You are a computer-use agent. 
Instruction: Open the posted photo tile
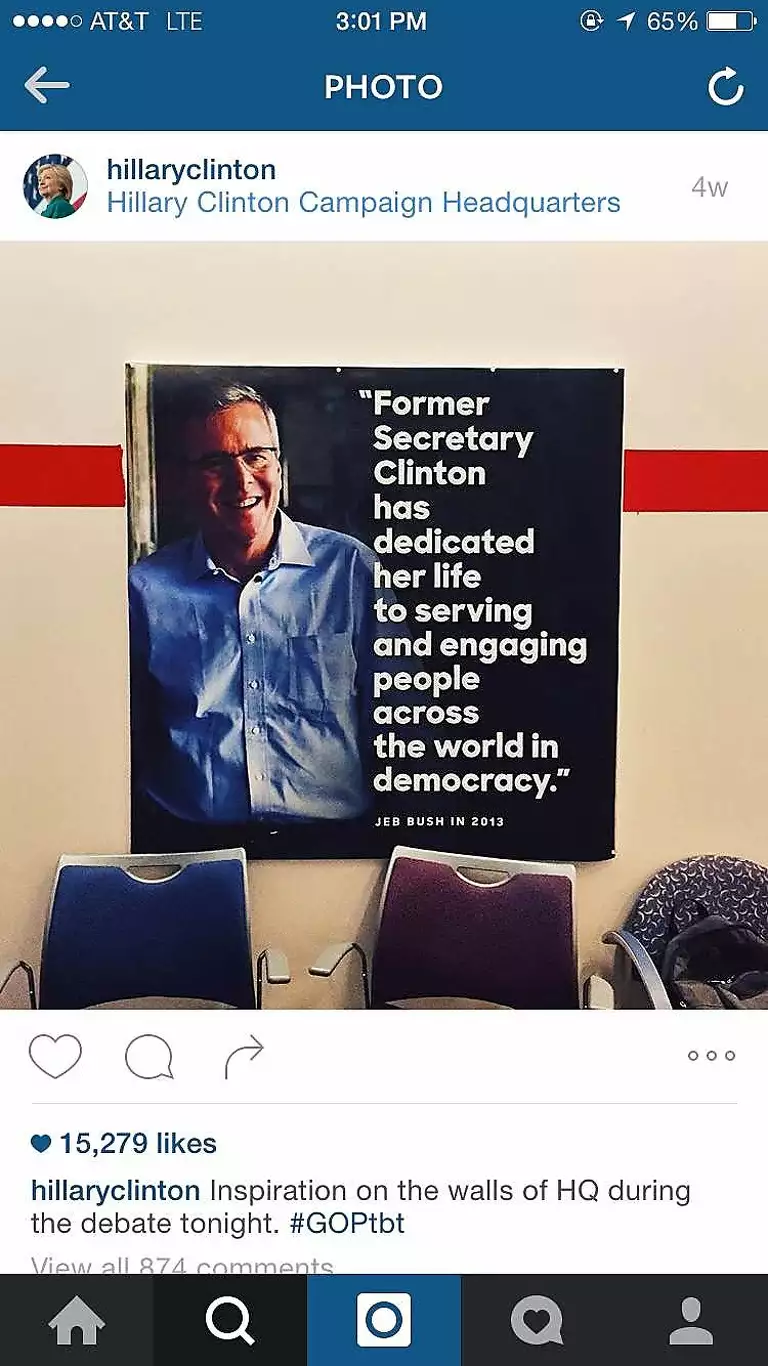pyautogui.click(x=384, y=625)
